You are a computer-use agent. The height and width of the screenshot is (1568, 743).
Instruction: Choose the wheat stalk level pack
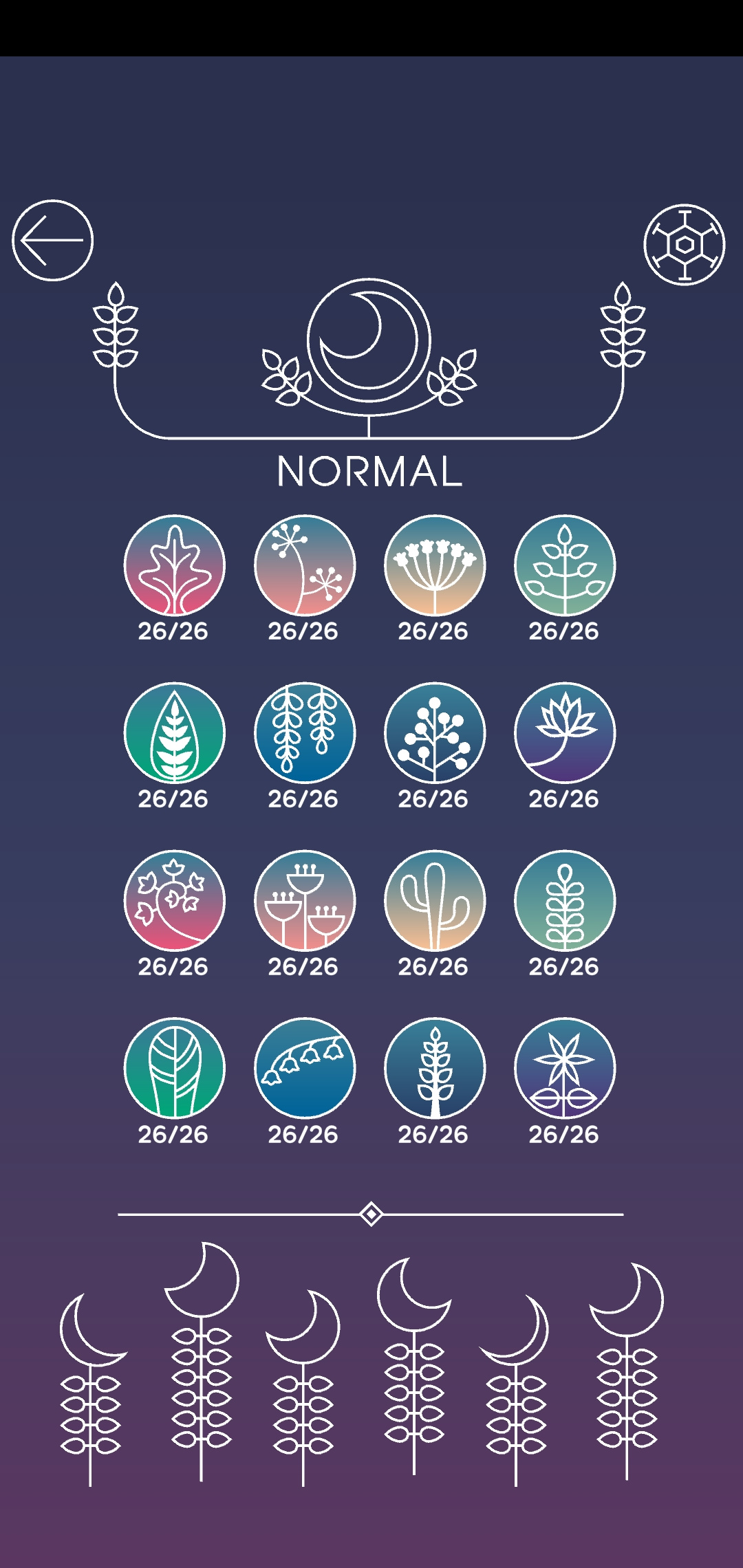tap(435, 1069)
